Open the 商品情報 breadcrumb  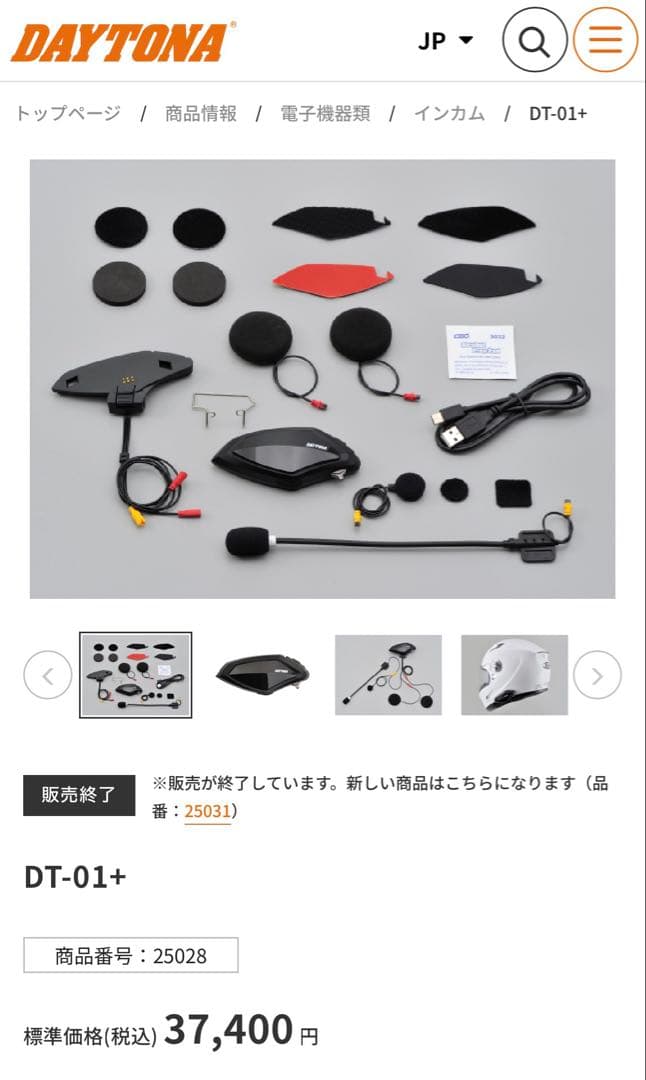tap(201, 113)
